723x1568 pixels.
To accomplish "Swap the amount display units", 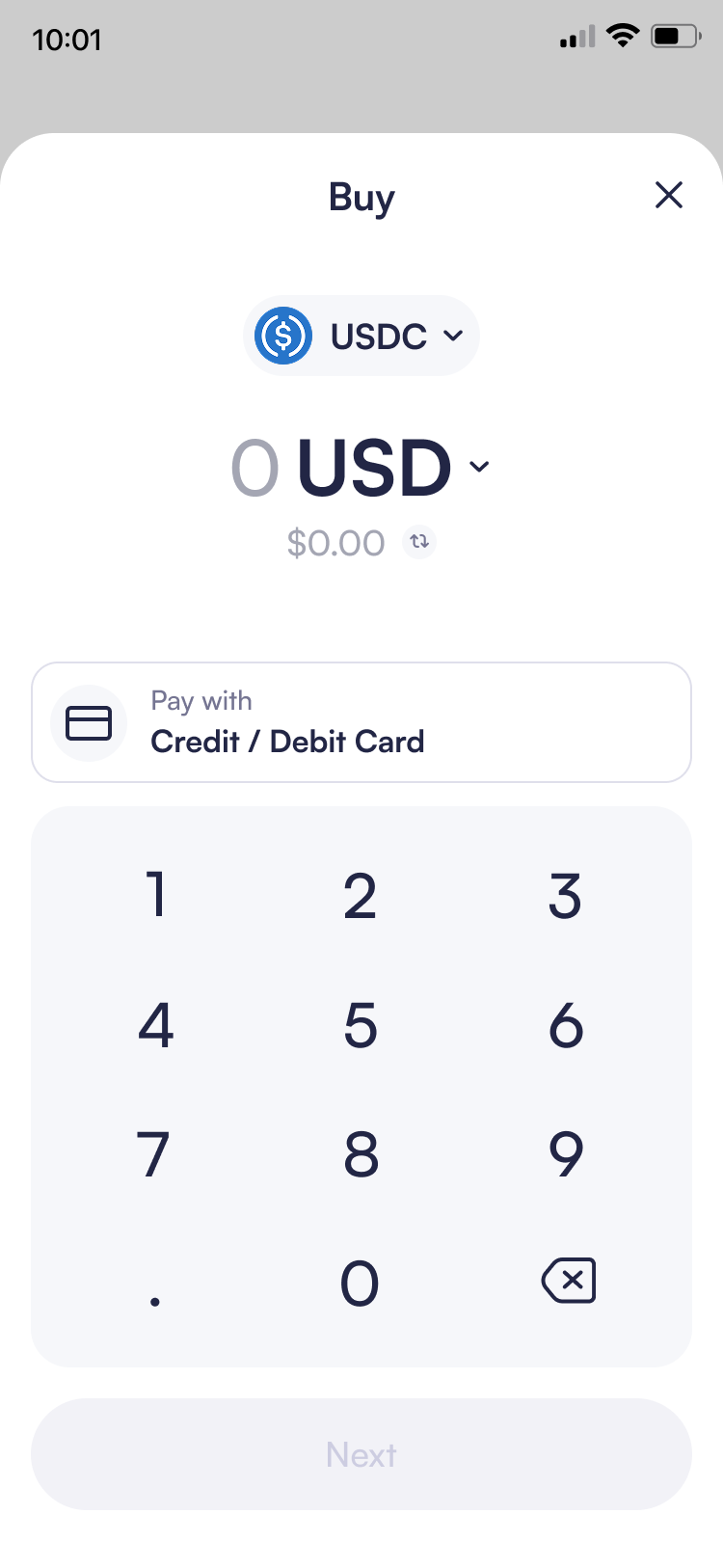I will [419, 542].
